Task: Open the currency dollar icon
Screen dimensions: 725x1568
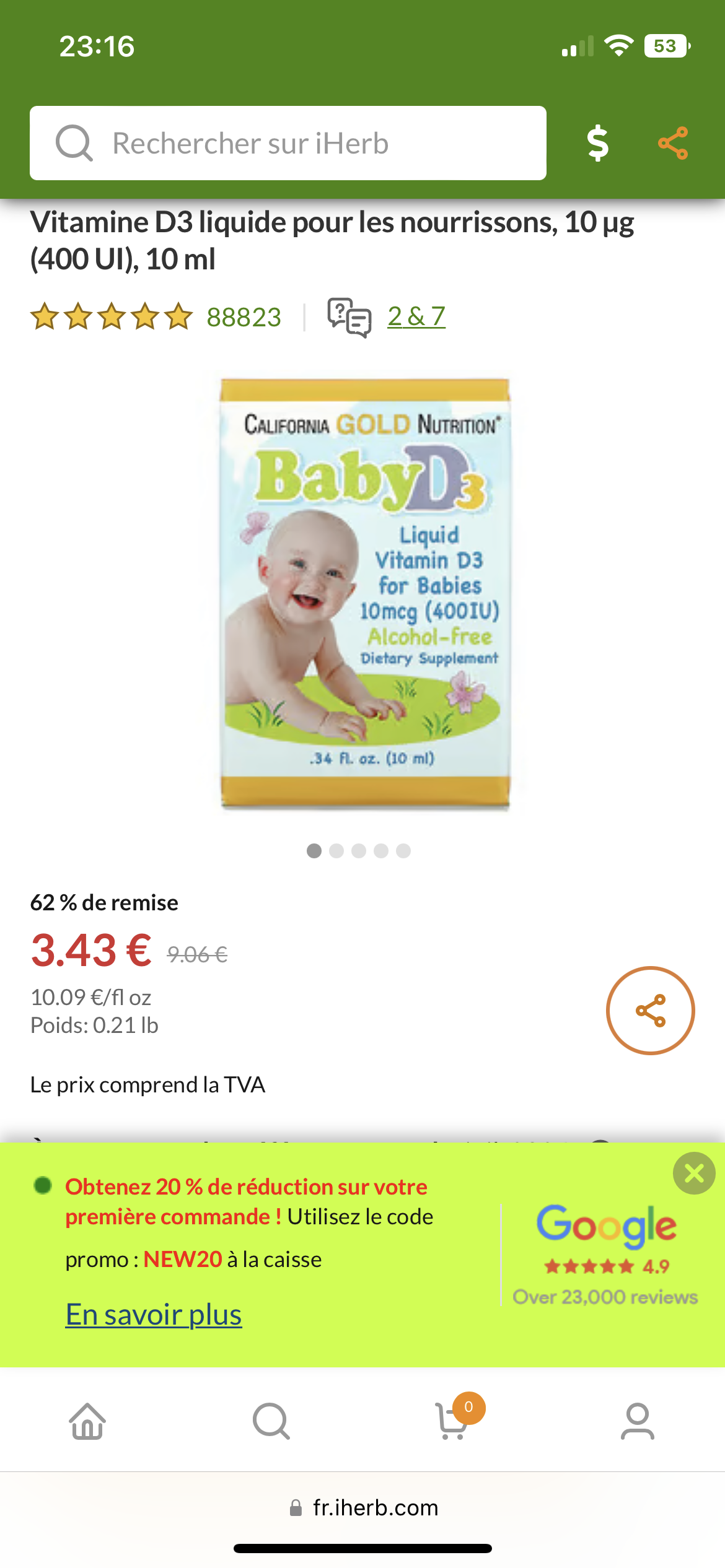Action: 597,143
